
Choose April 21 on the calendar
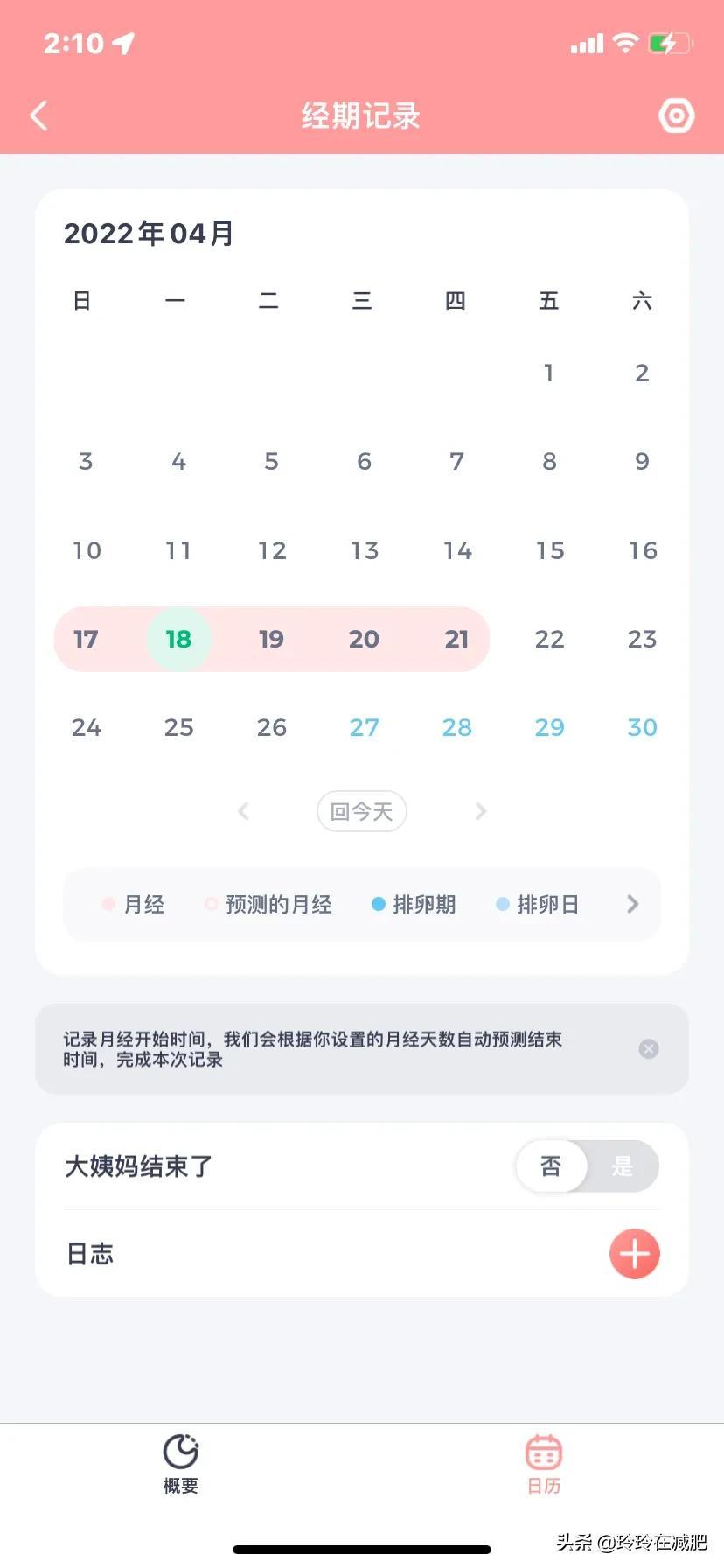(456, 639)
